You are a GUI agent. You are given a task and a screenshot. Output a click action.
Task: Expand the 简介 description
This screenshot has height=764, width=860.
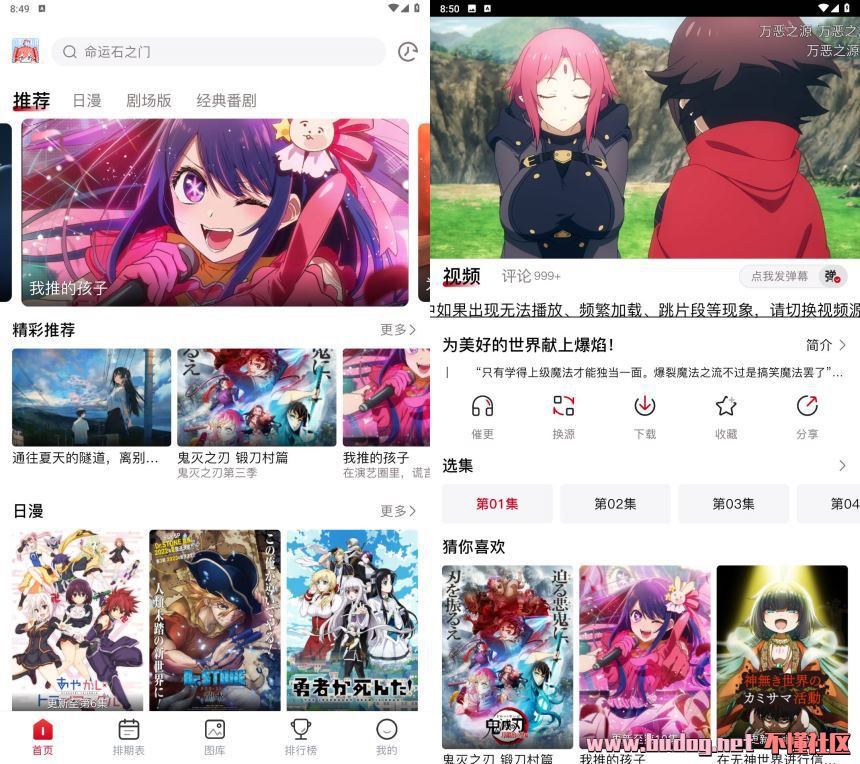click(x=826, y=345)
